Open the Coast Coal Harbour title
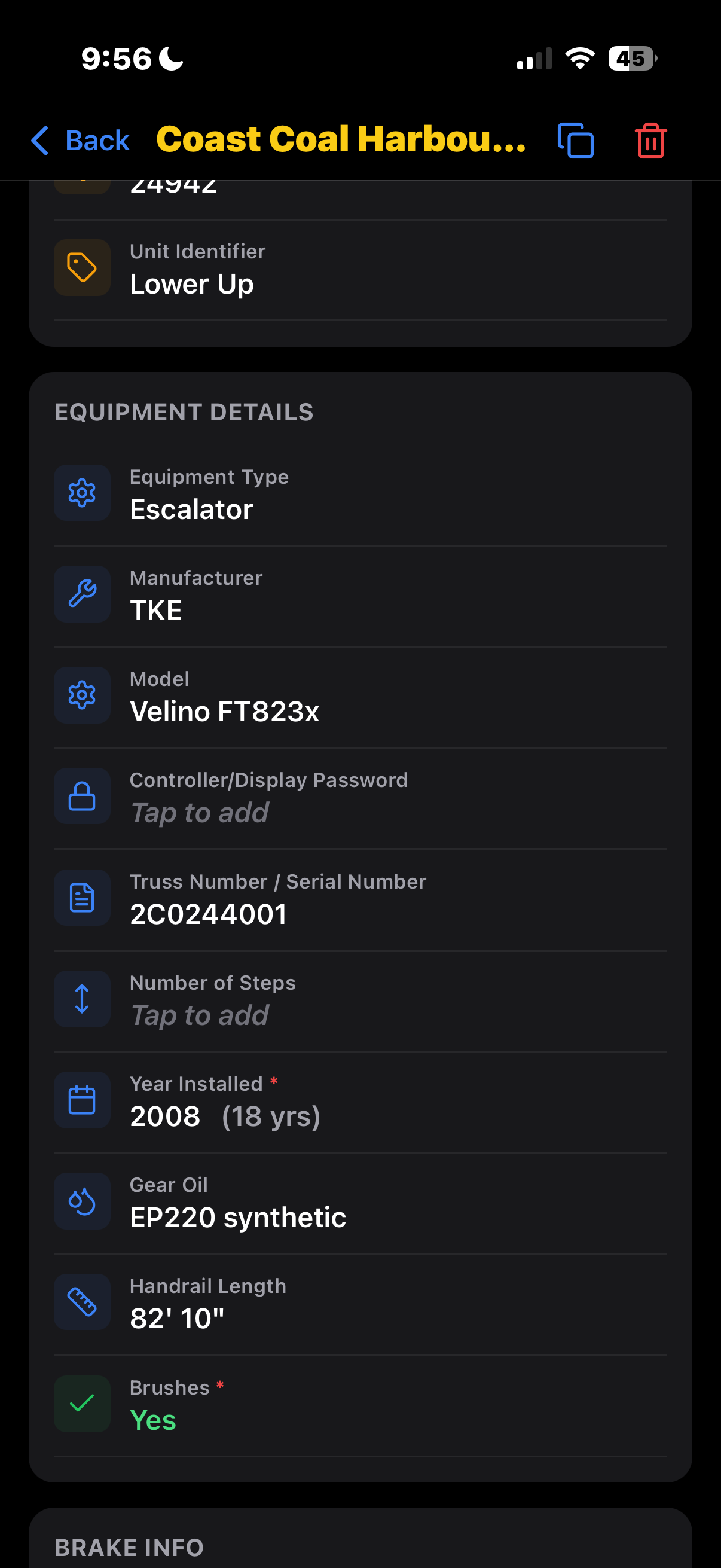Screen dimensions: 721x1568 point(341,140)
